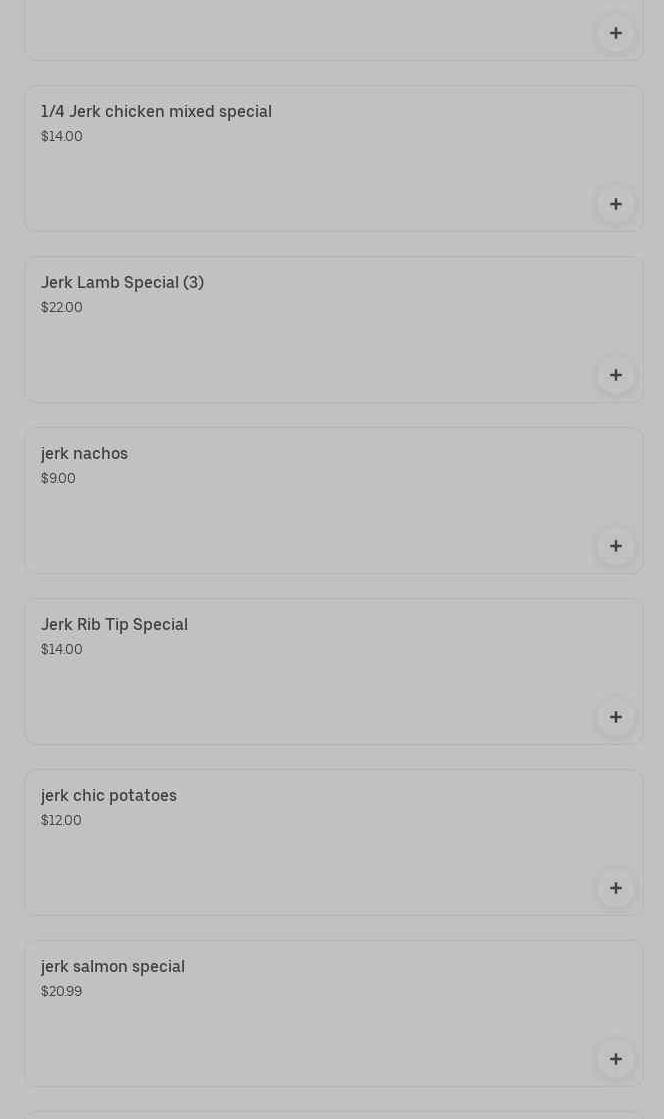The width and height of the screenshot is (664, 1119).
Task: Add Jerk Rib Tip Special to cart
Action: (616, 717)
